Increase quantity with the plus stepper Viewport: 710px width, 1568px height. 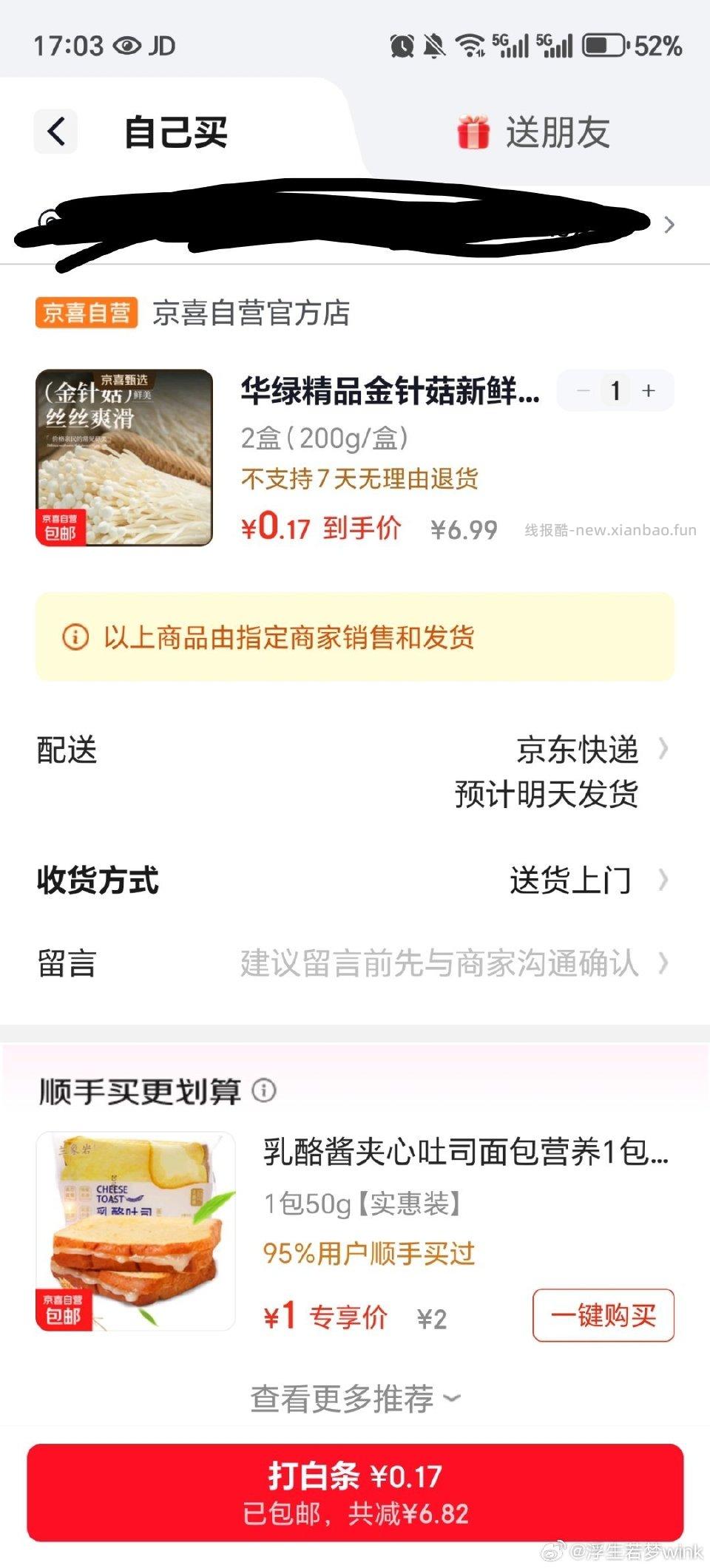coord(648,390)
